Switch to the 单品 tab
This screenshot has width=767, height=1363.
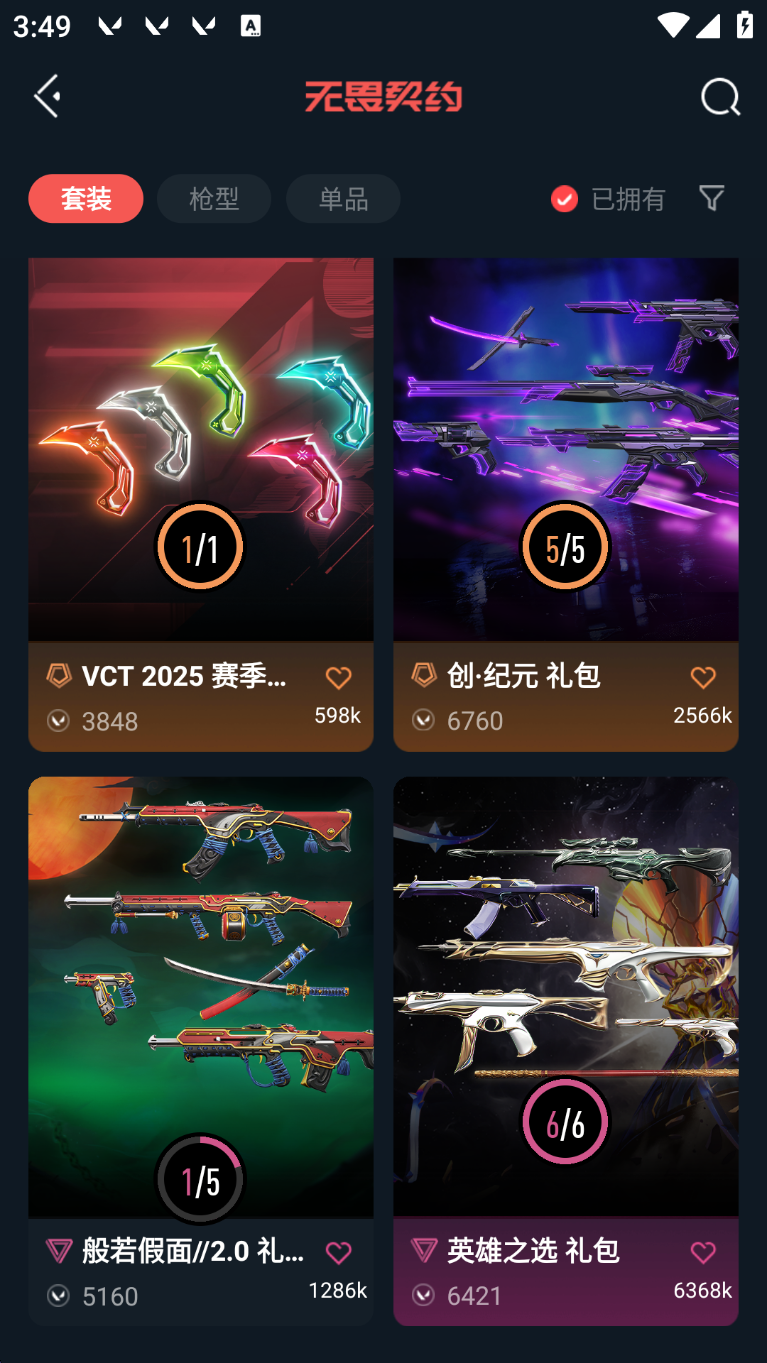[343, 198]
